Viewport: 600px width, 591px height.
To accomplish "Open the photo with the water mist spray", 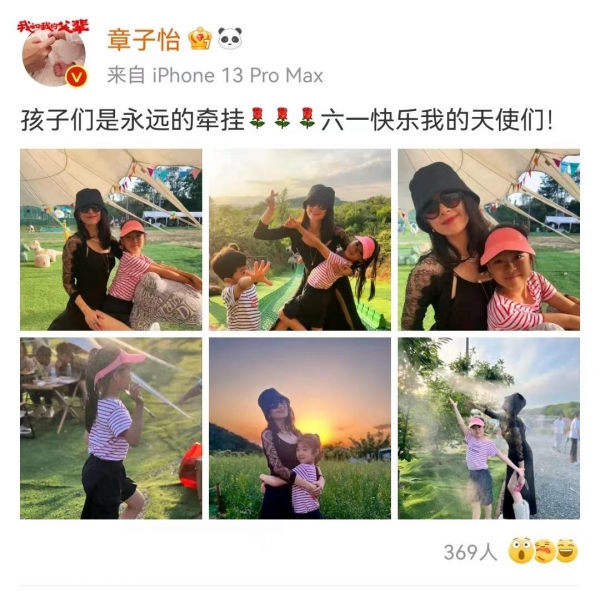I will 489,428.
